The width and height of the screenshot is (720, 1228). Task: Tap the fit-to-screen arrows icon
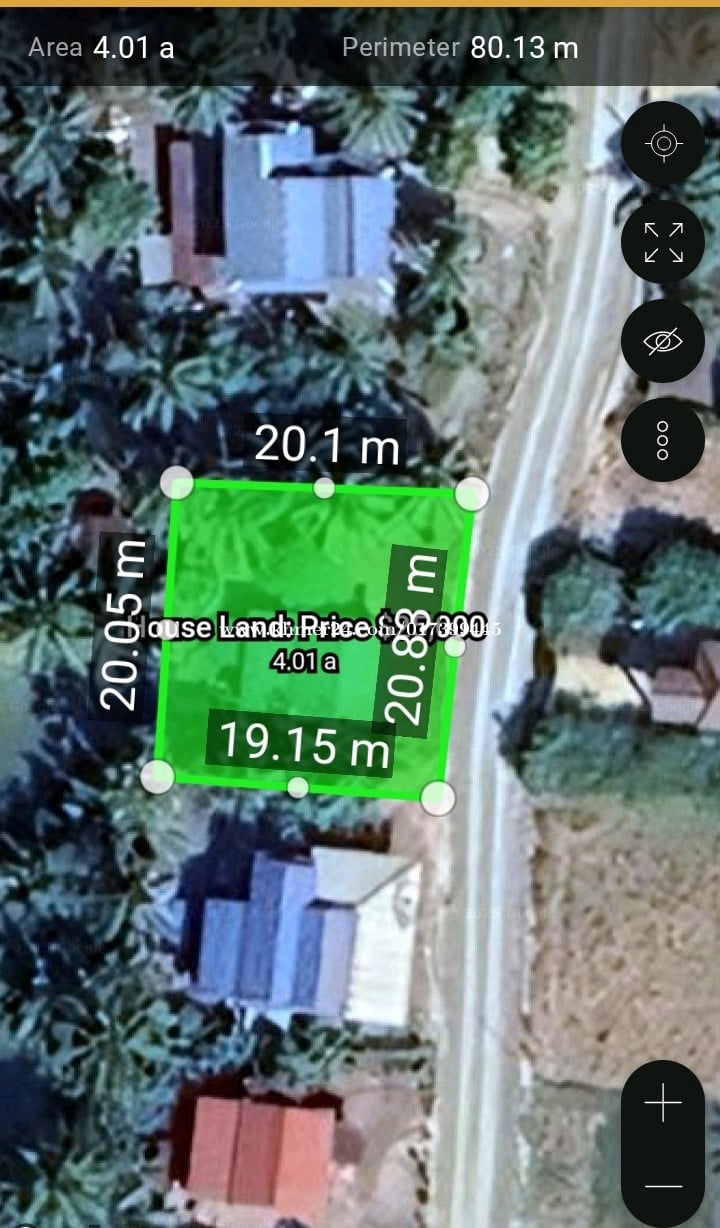point(662,242)
